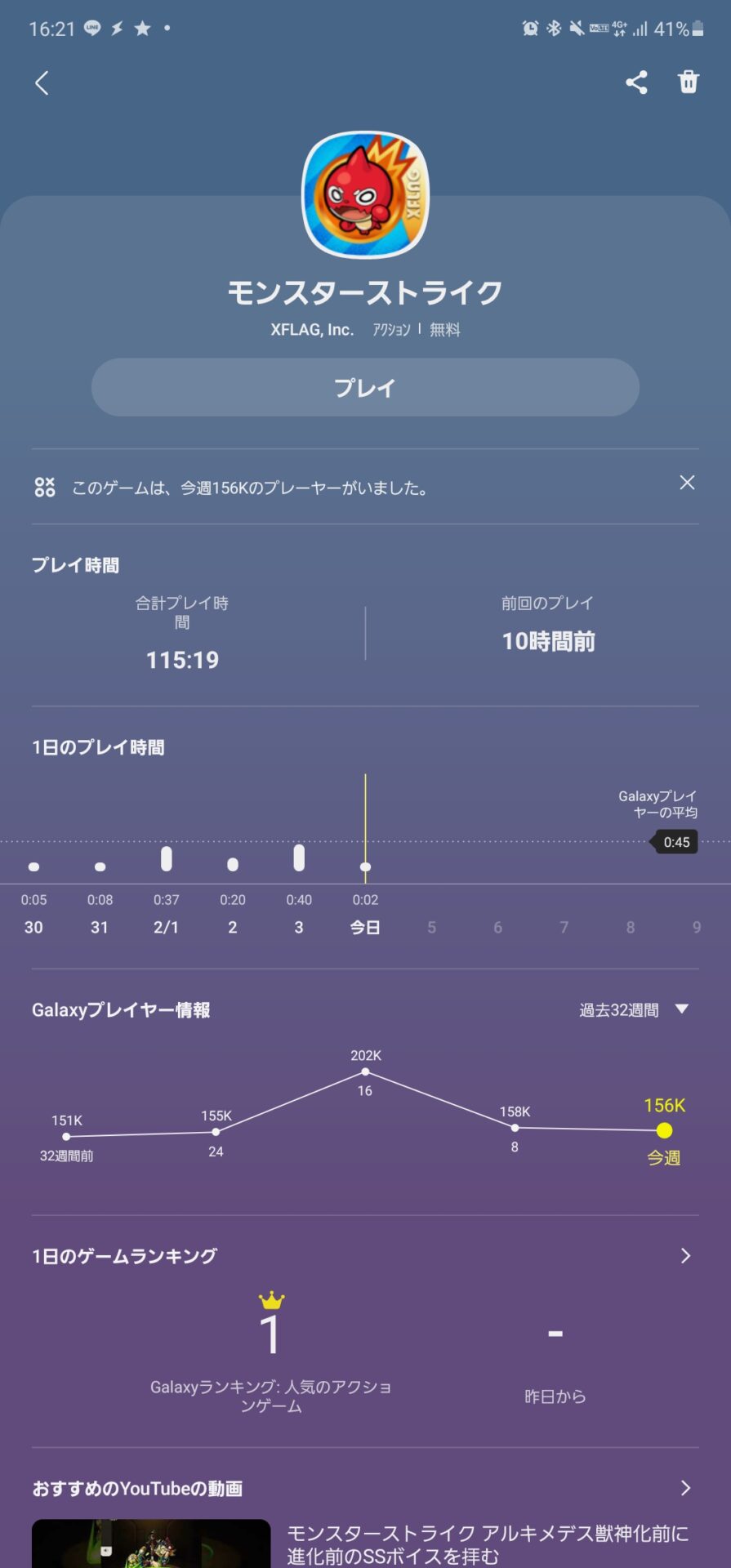
Task: Play the アルキメデス獣神化前 YouTube video
Action: [x=151, y=1543]
